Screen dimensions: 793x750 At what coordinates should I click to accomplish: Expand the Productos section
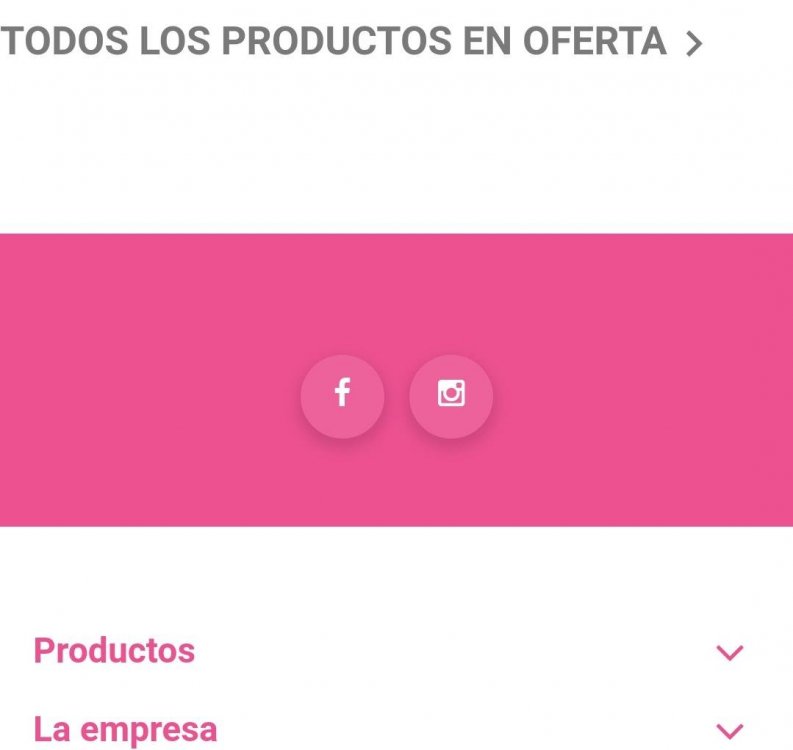tap(730, 652)
